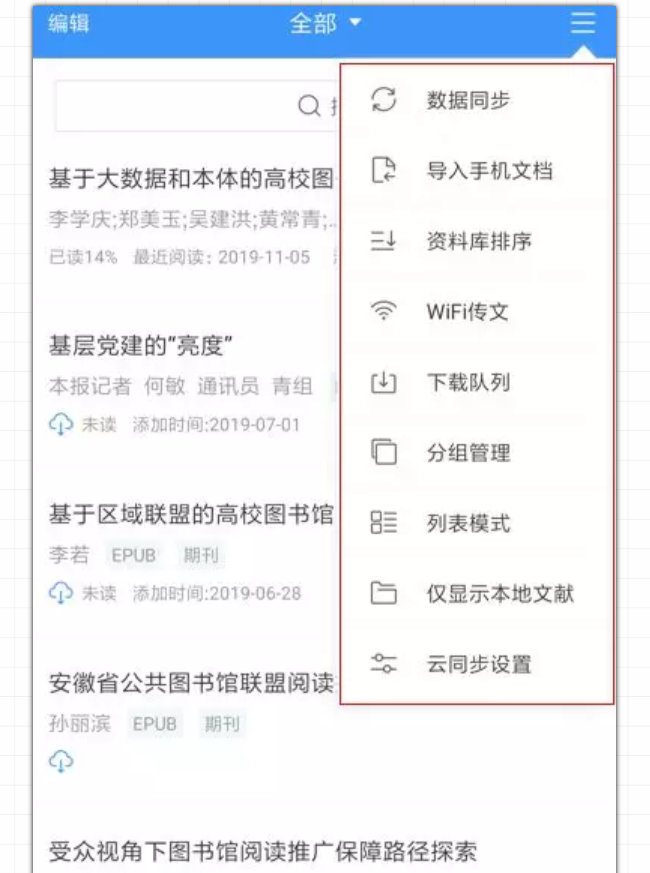
Task: Open 资料库排序 sorting option
Action: click(478, 241)
